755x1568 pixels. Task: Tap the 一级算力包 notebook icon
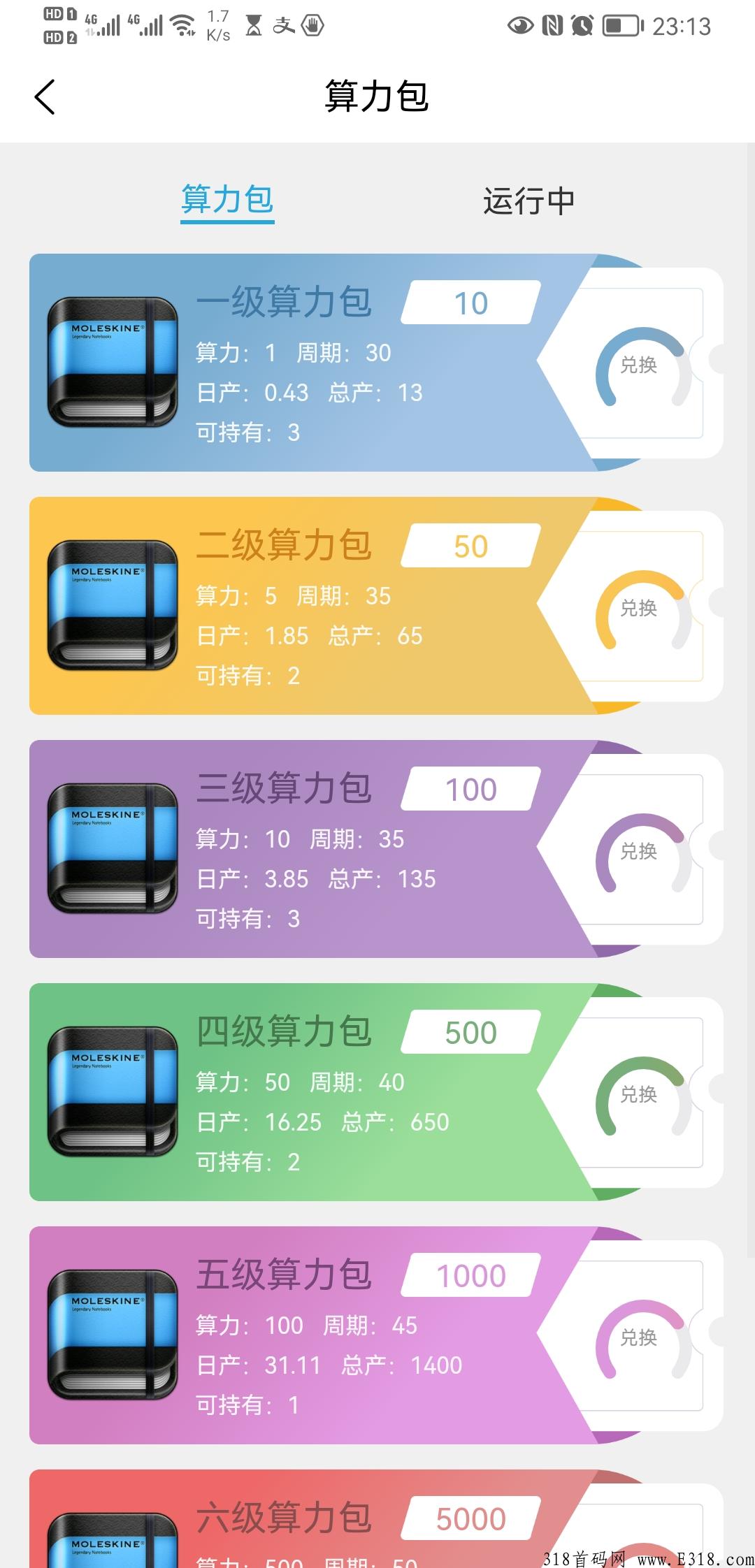[x=112, y=363]
